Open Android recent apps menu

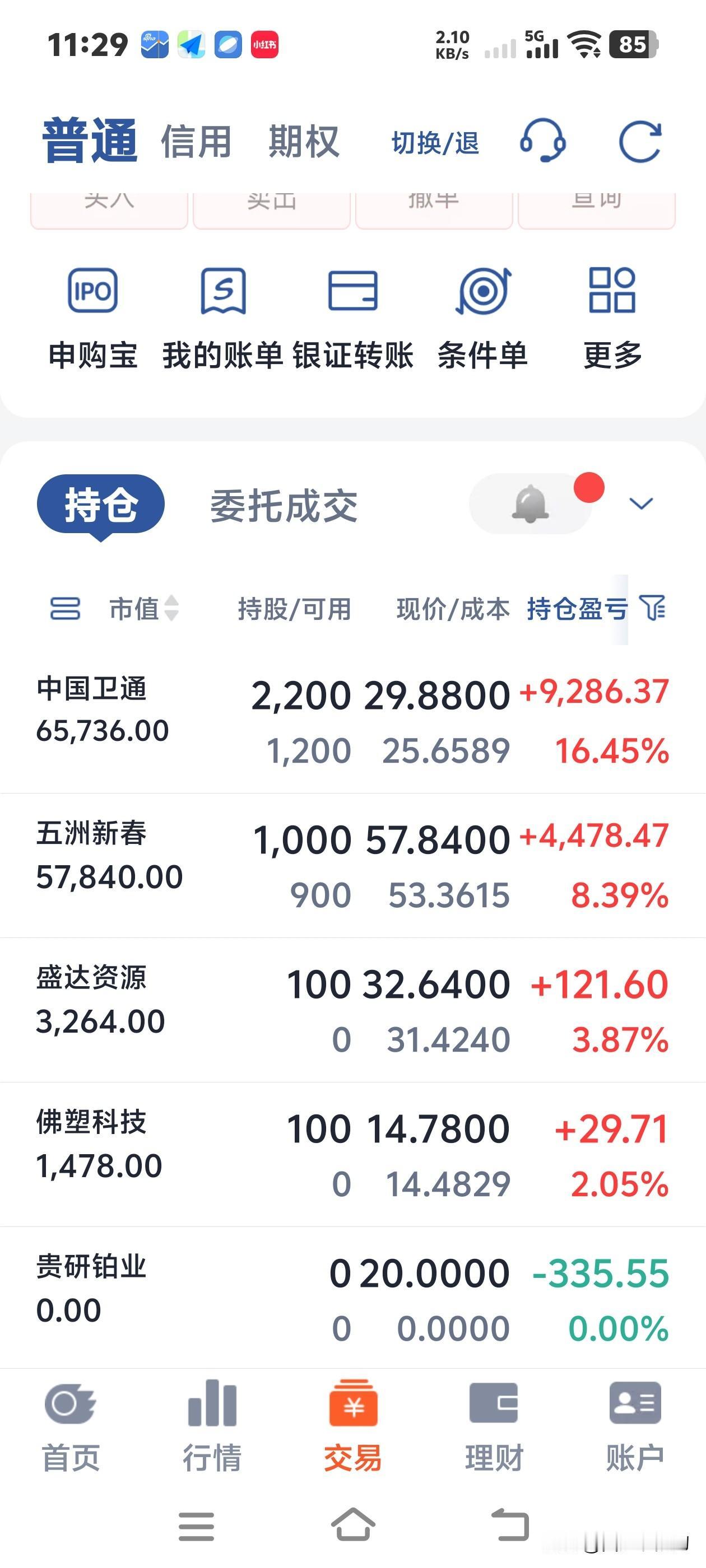pyautogui.click(x=196, y=1528)
